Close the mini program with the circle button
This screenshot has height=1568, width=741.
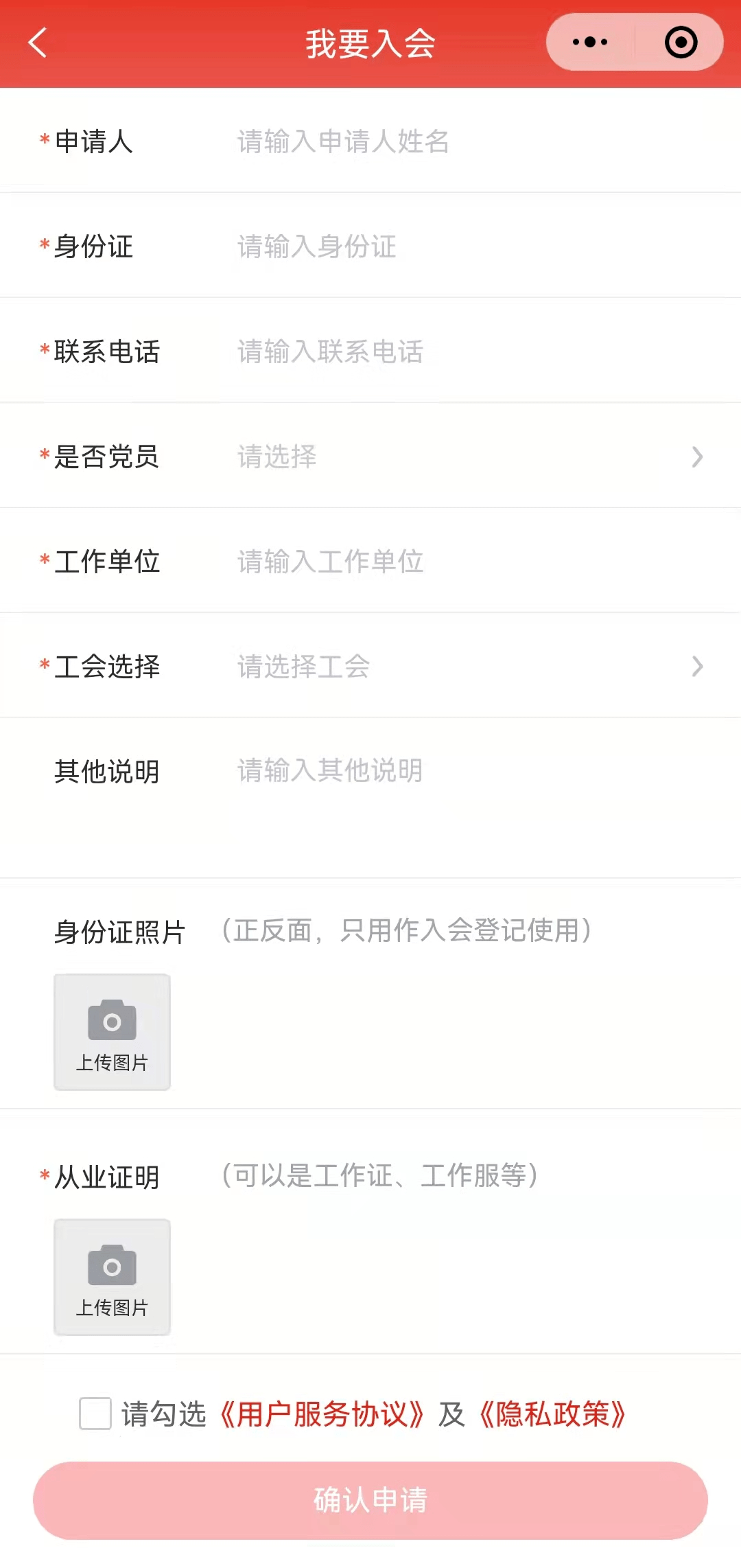point(681,43)
